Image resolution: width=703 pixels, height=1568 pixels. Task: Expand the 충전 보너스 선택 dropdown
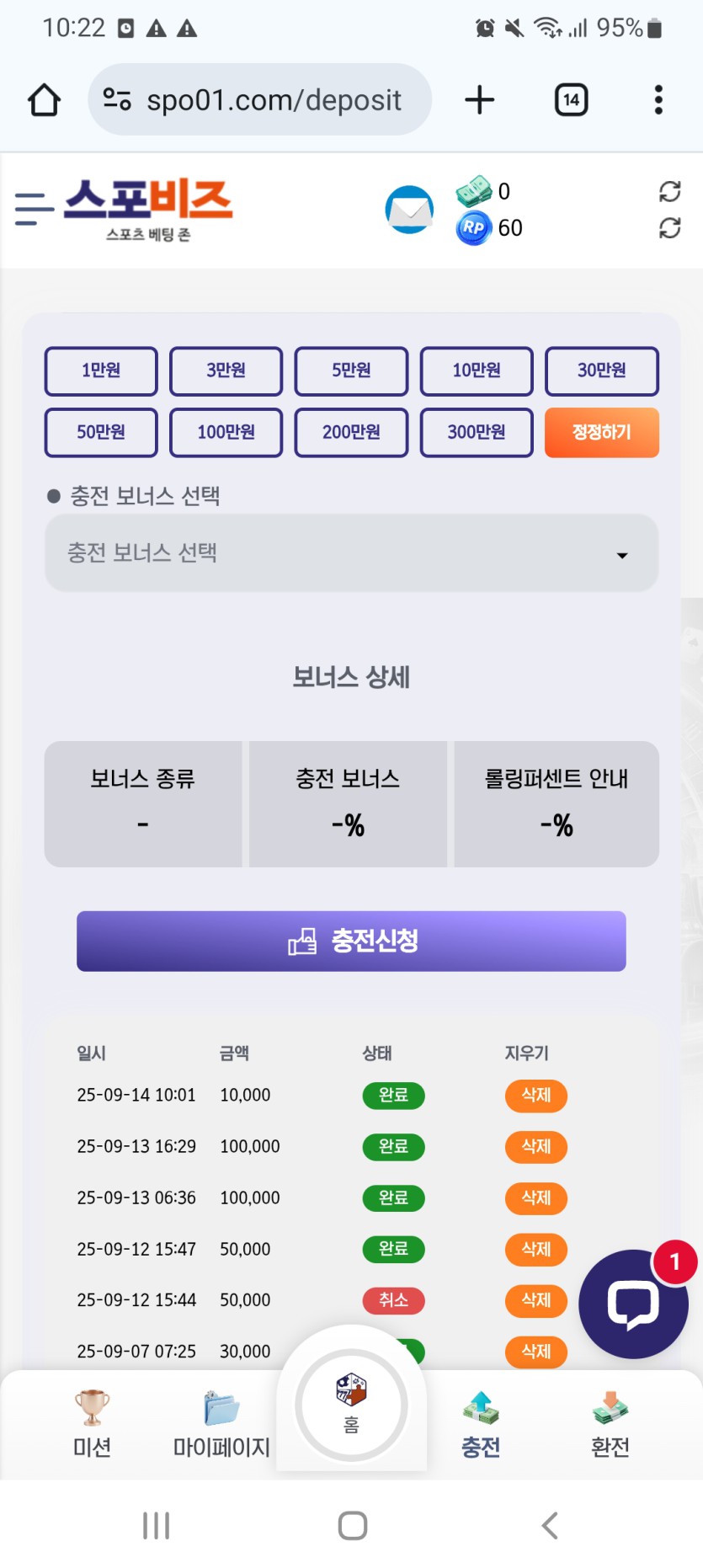(351, 553)
